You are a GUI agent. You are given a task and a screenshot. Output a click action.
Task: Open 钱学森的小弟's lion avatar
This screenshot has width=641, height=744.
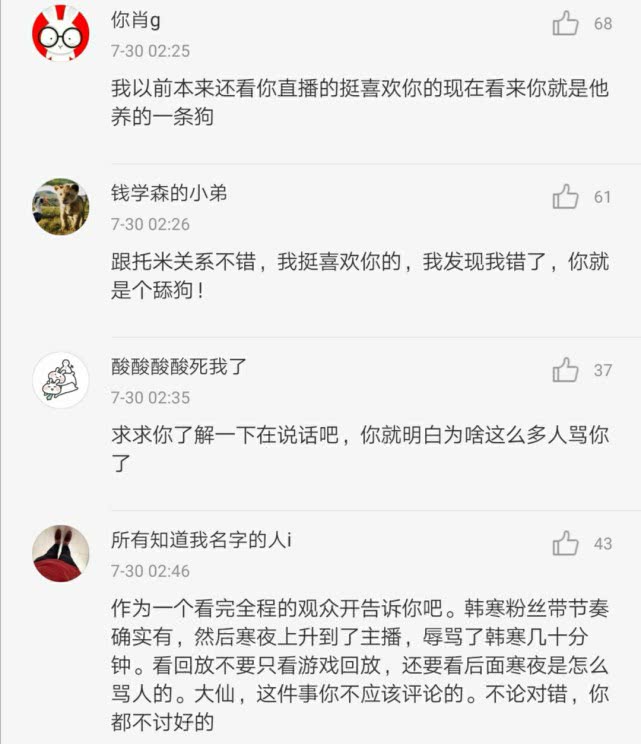point(61,207)
